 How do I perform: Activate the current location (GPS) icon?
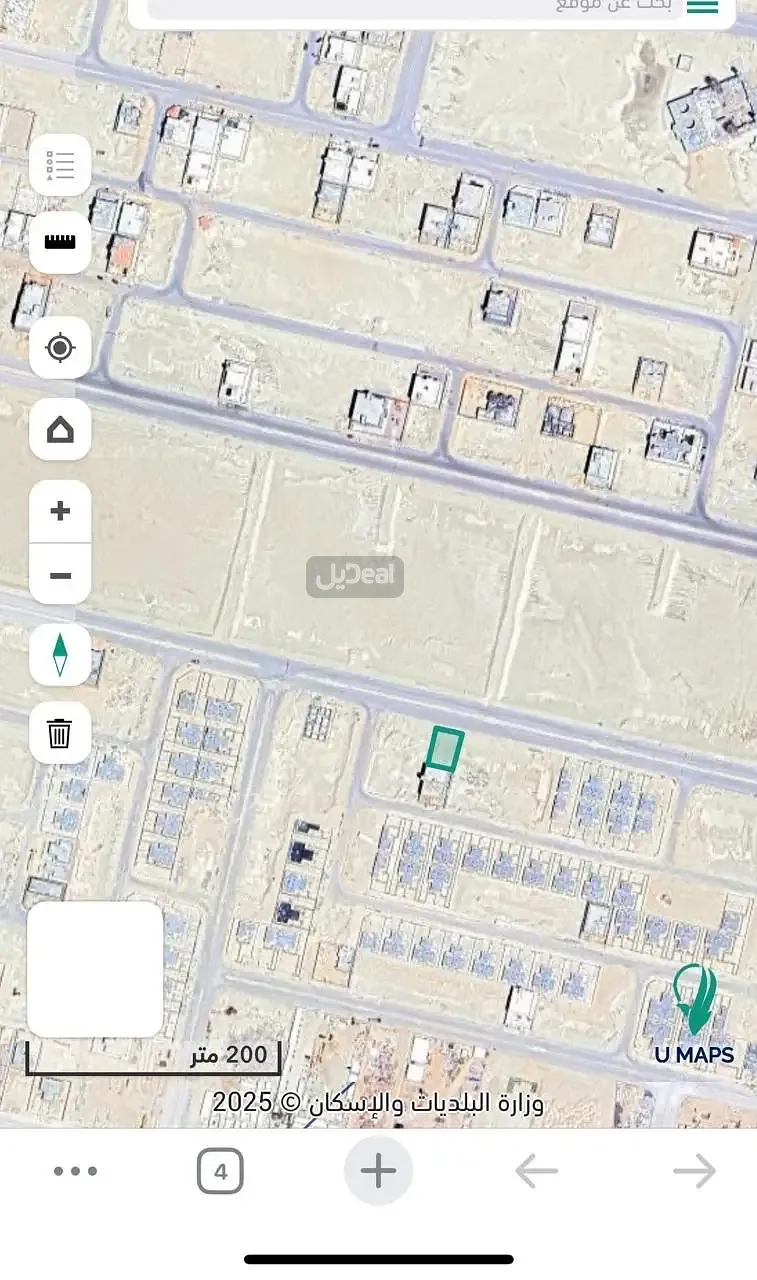click(x=60, y=348)
